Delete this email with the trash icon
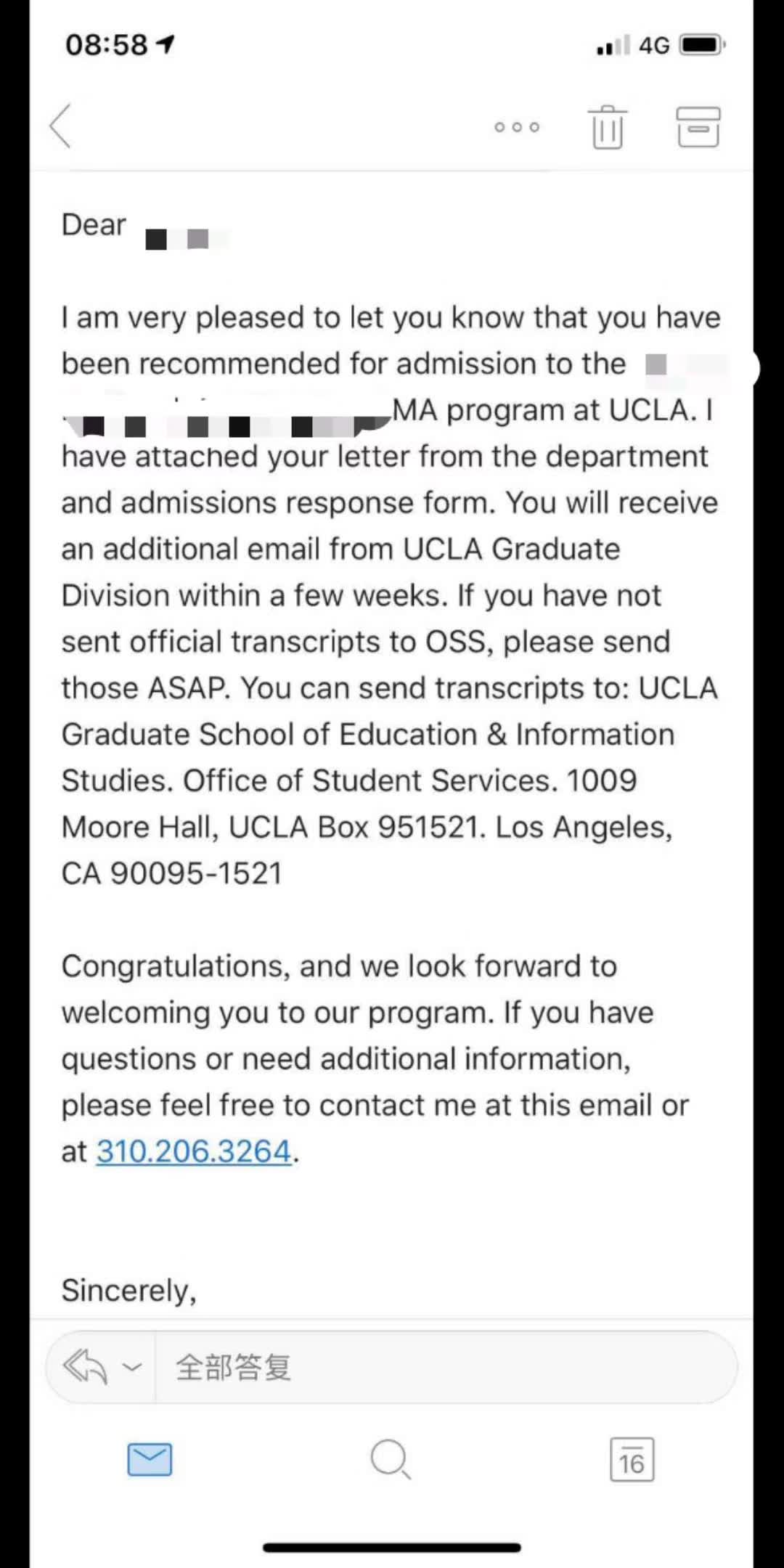This screenshot has width=784, height=1568. [608, 127]
